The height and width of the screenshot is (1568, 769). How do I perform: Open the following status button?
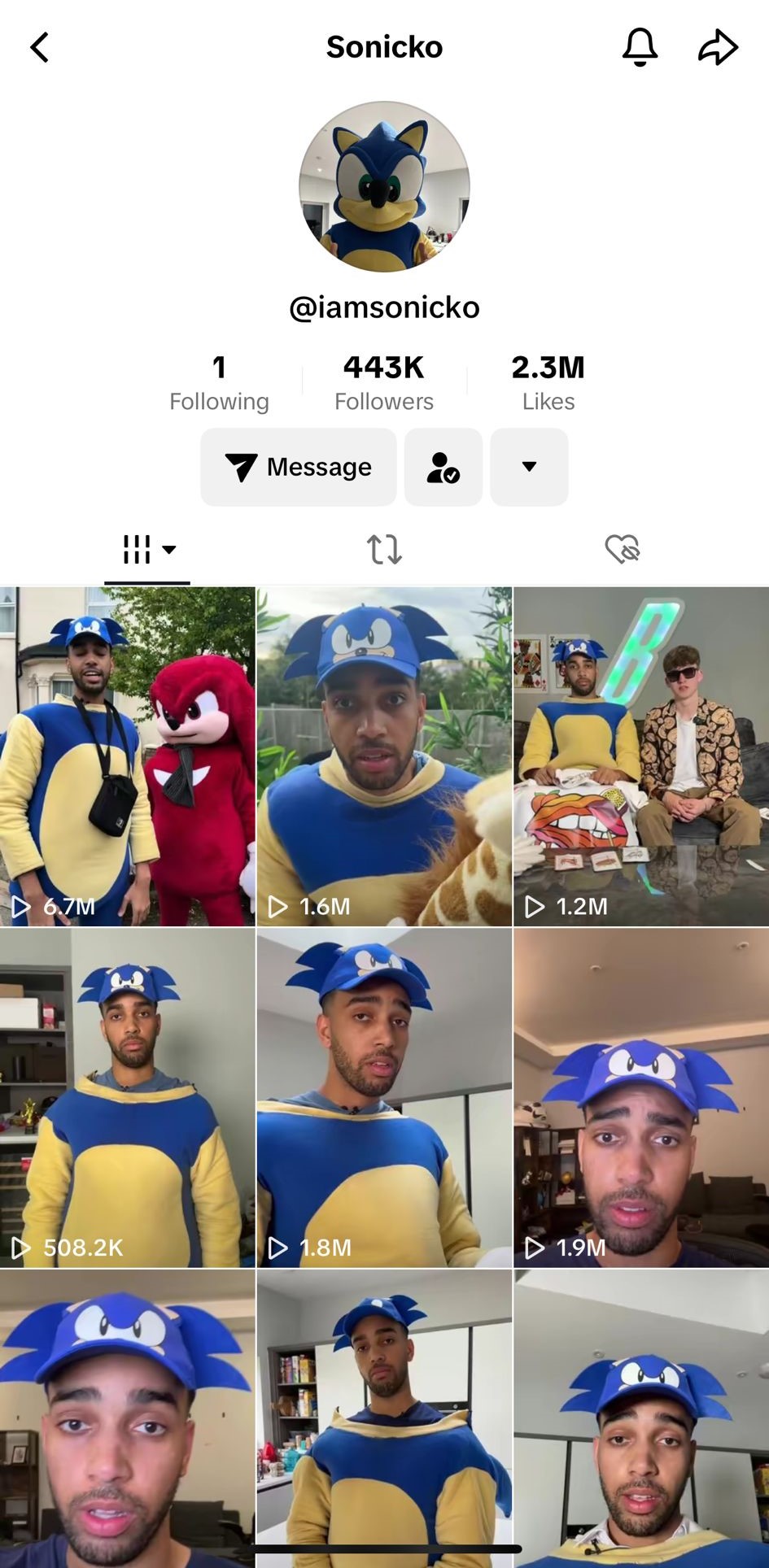tap(443, 467)
